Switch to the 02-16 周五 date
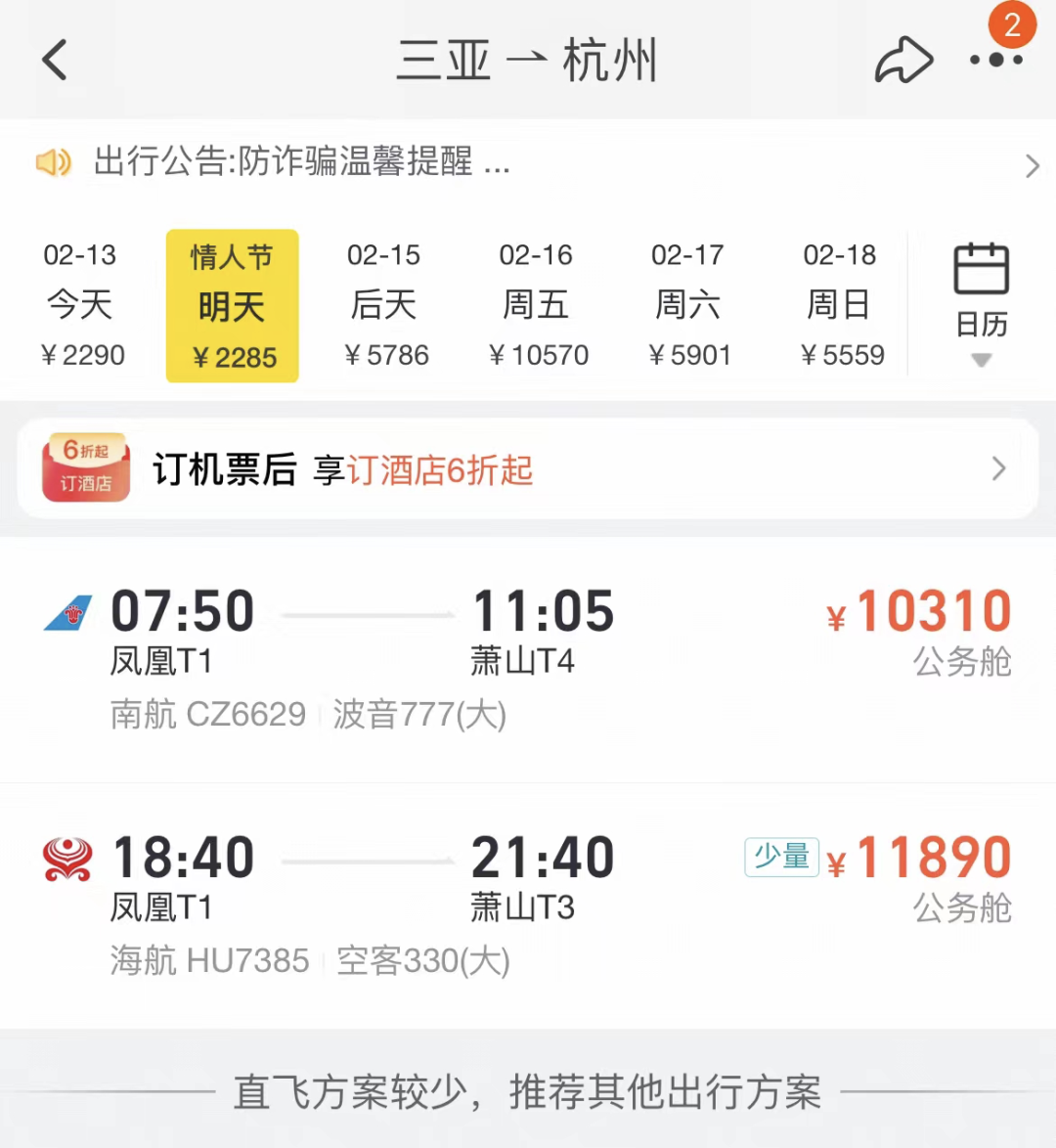1056x1148 pixels. 537,305
